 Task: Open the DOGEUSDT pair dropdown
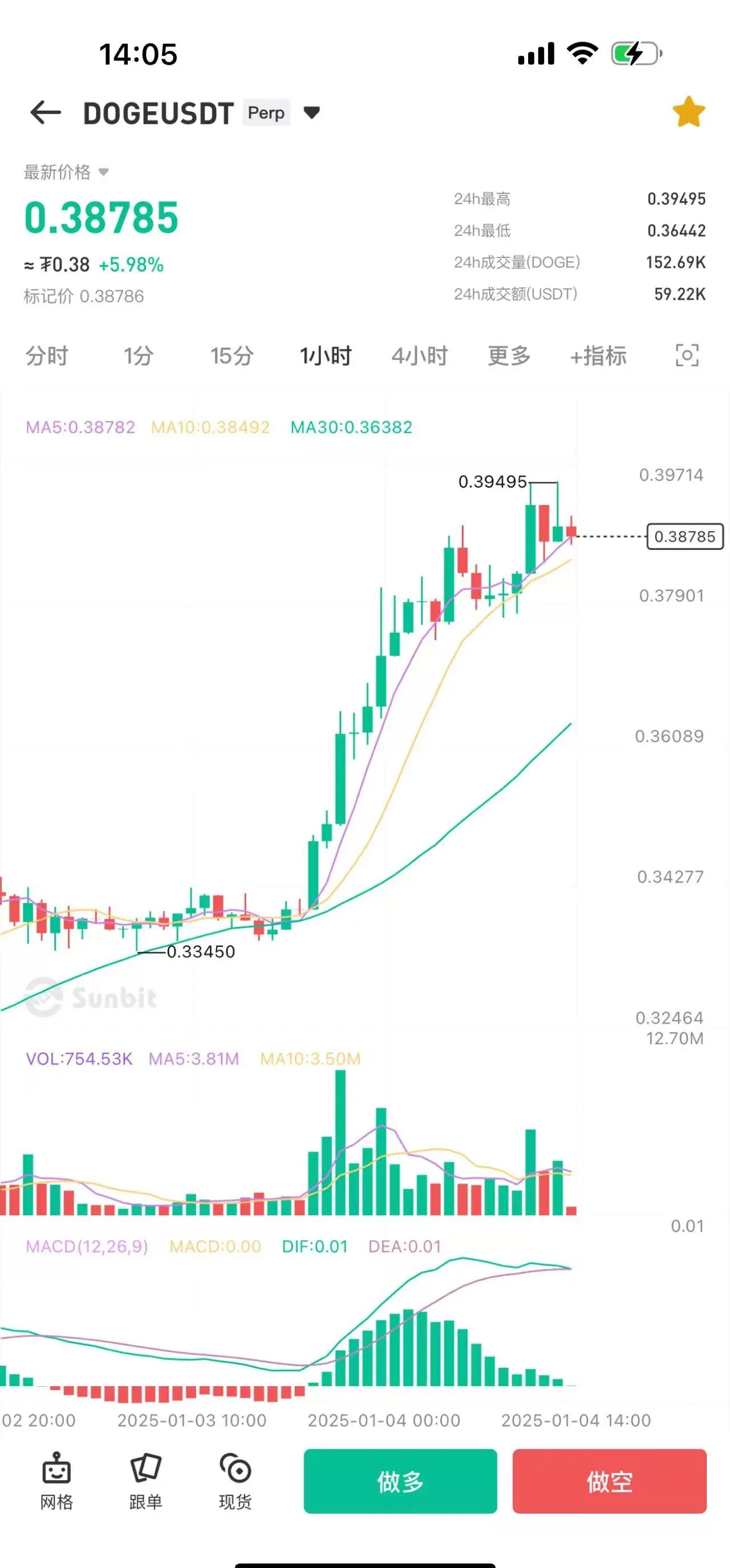[312, 113]
